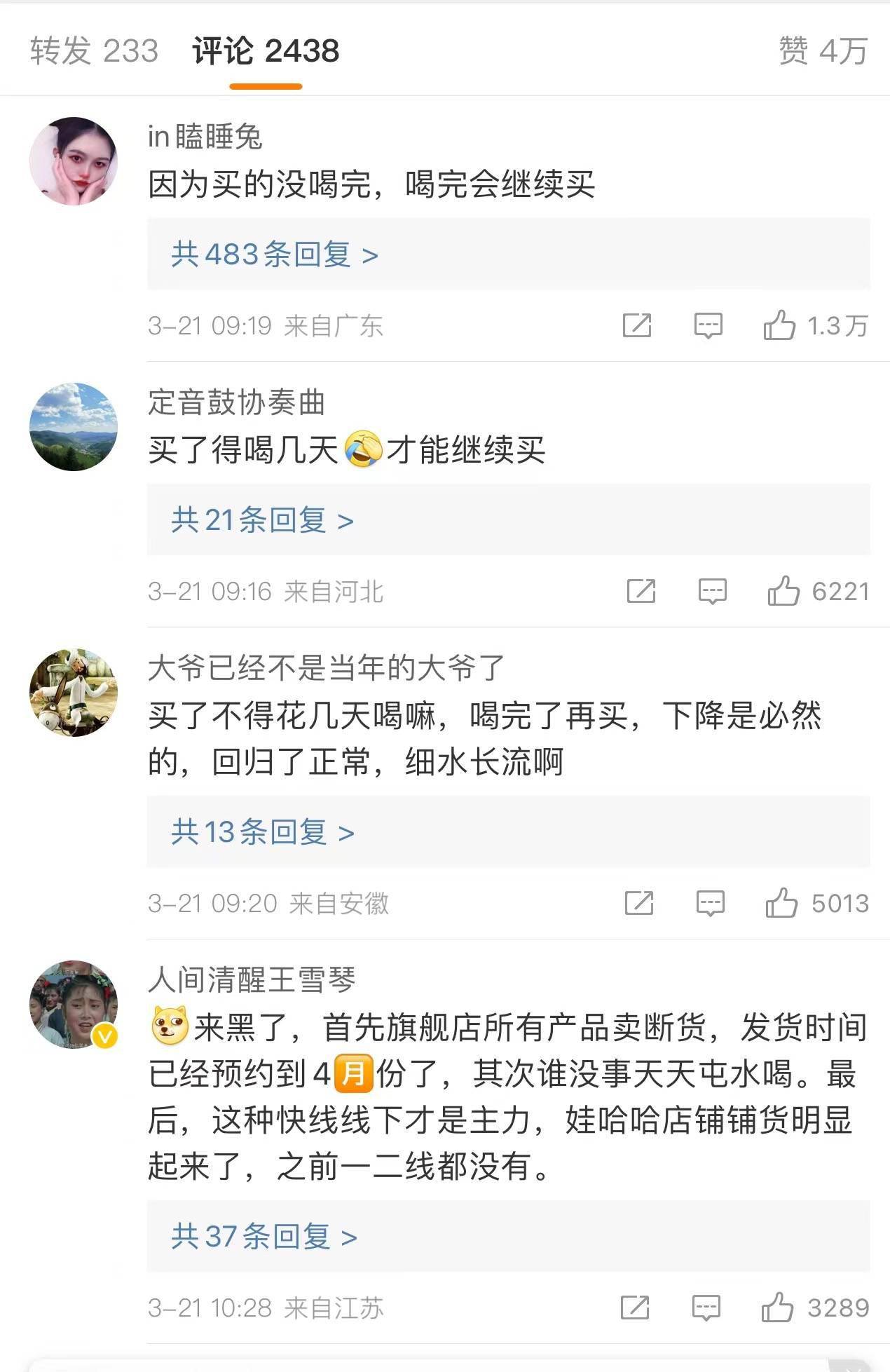Repost in瞌睡兔's comment
Screen dimensions: 890x1372
click(637, 326)
